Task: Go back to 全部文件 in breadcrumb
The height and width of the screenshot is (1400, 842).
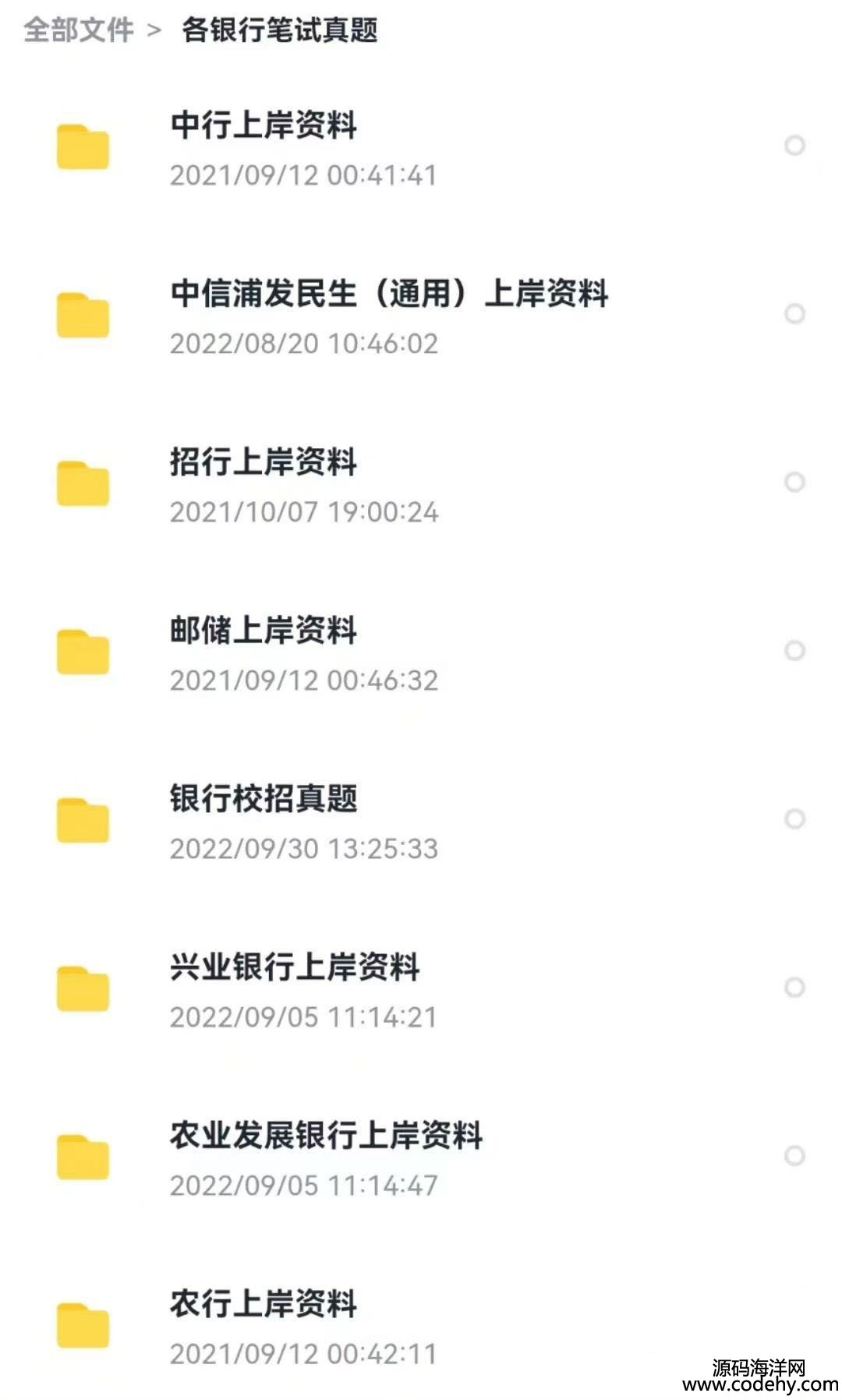Action: pyautogui.click(x=79, y=30)
